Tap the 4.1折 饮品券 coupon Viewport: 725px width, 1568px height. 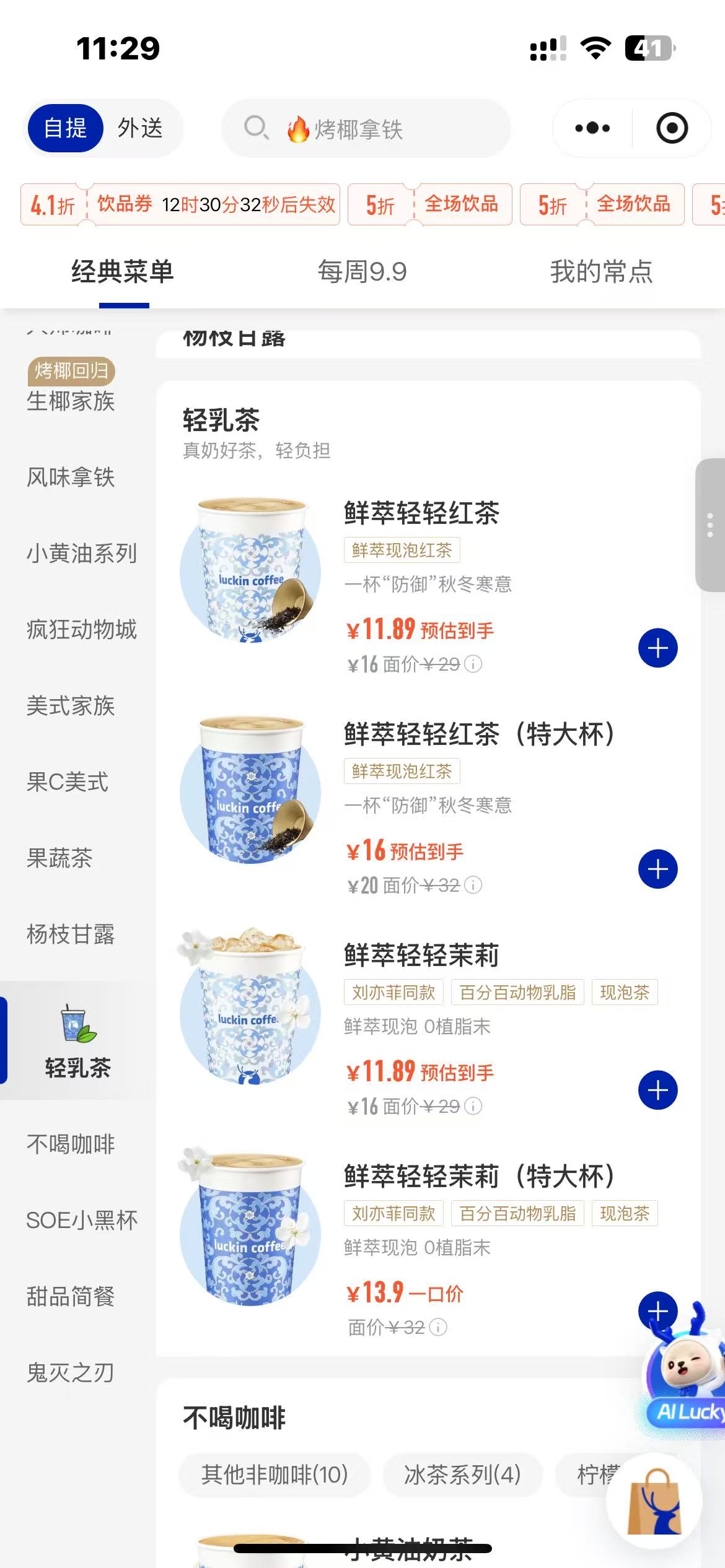click(x=180, y=204)
